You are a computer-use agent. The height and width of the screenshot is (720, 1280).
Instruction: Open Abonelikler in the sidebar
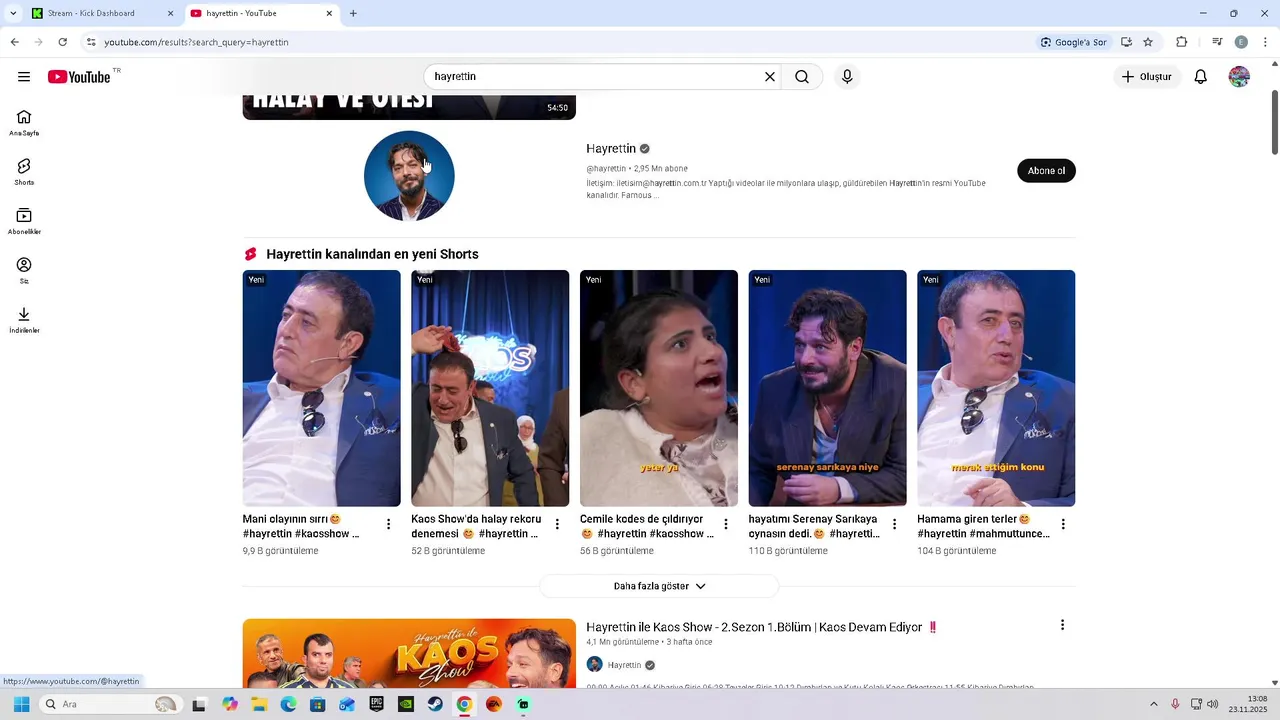tap(24, 220)
